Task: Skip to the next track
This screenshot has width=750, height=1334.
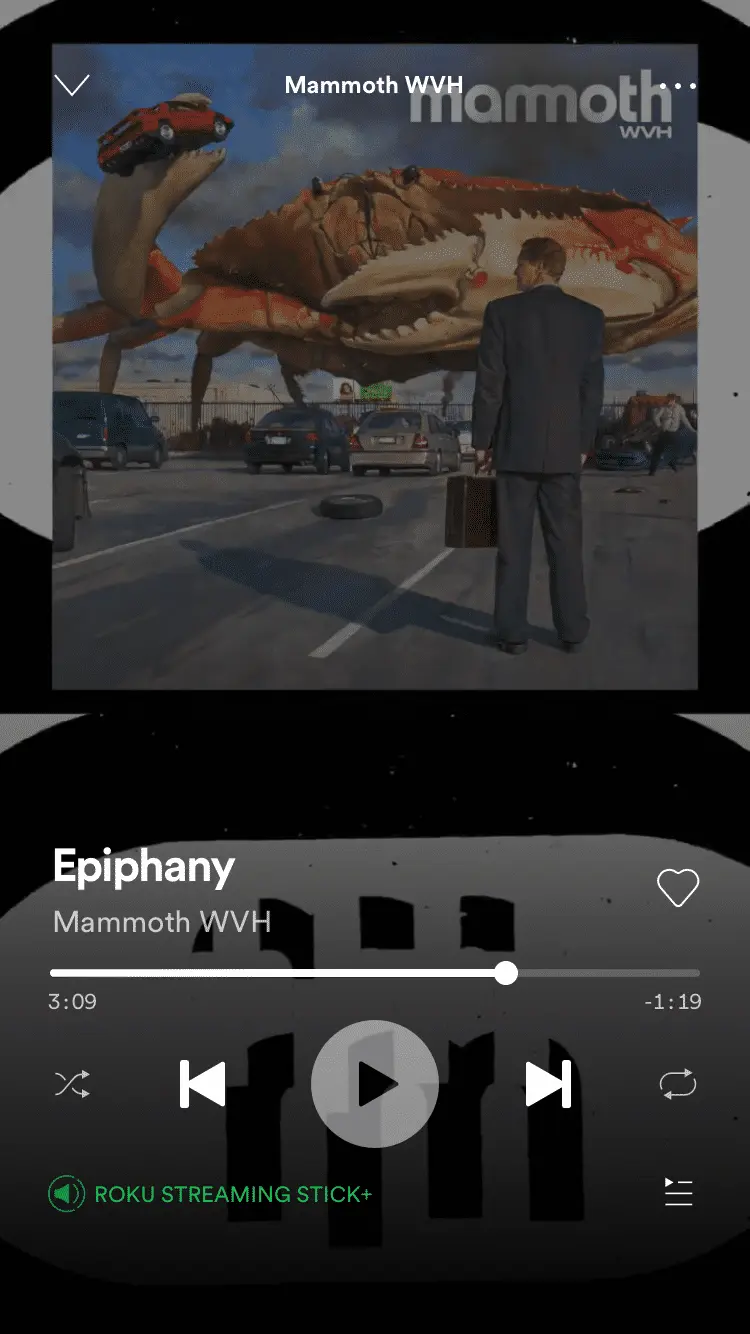Action: (548, 1084)
